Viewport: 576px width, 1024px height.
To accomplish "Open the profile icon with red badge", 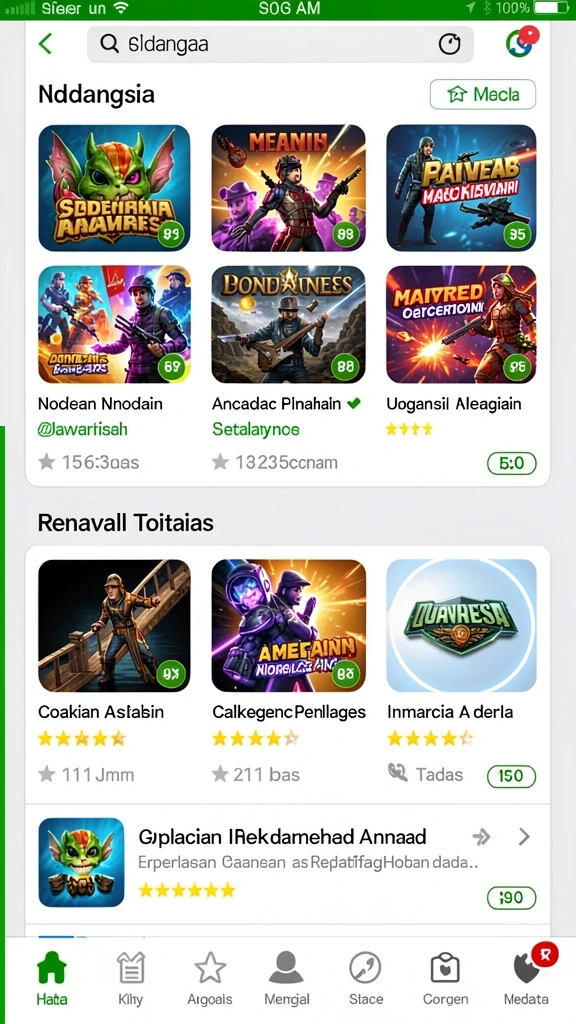I will coord(522,42).
